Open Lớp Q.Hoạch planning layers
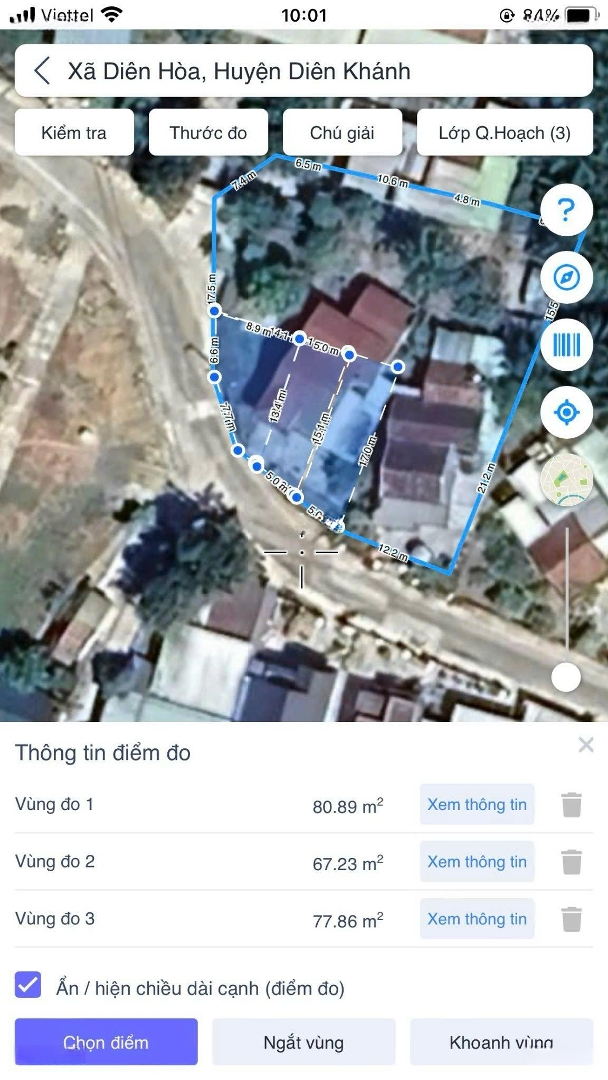The image size is (608, 1080). tap(505, 133)
